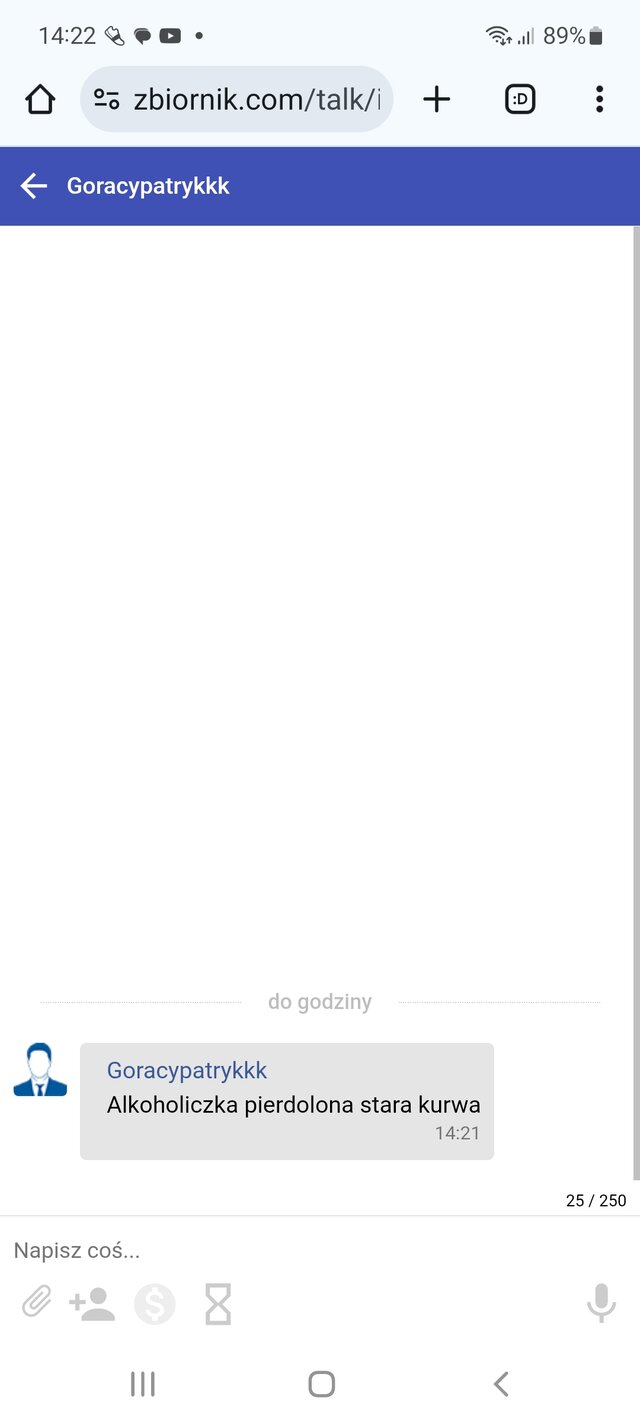Open recent apps from the navigation bar

pyautogui.click(x=143, y=1384)
